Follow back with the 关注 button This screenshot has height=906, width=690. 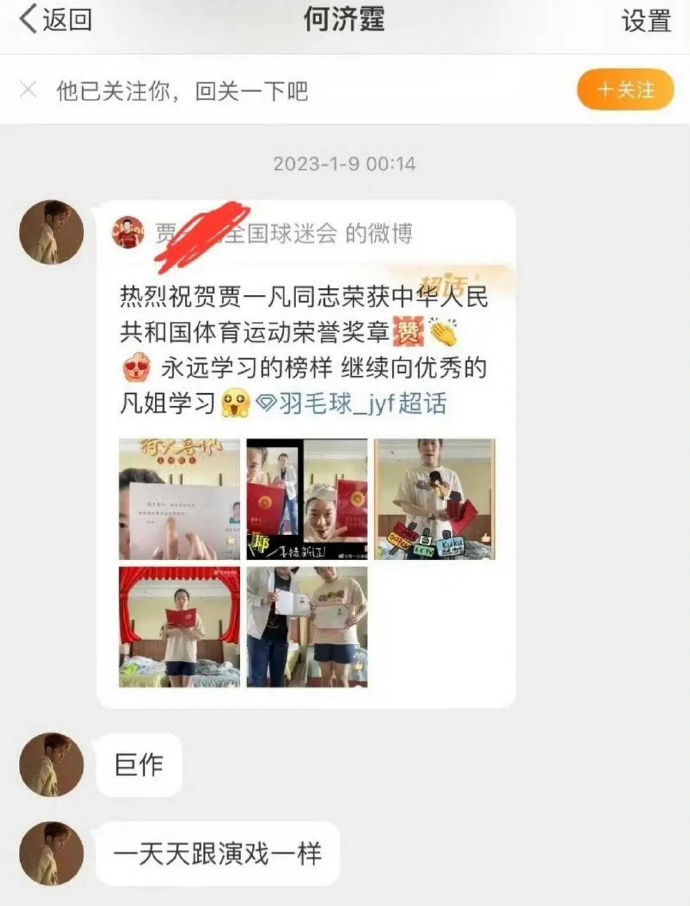coord(625,89)
